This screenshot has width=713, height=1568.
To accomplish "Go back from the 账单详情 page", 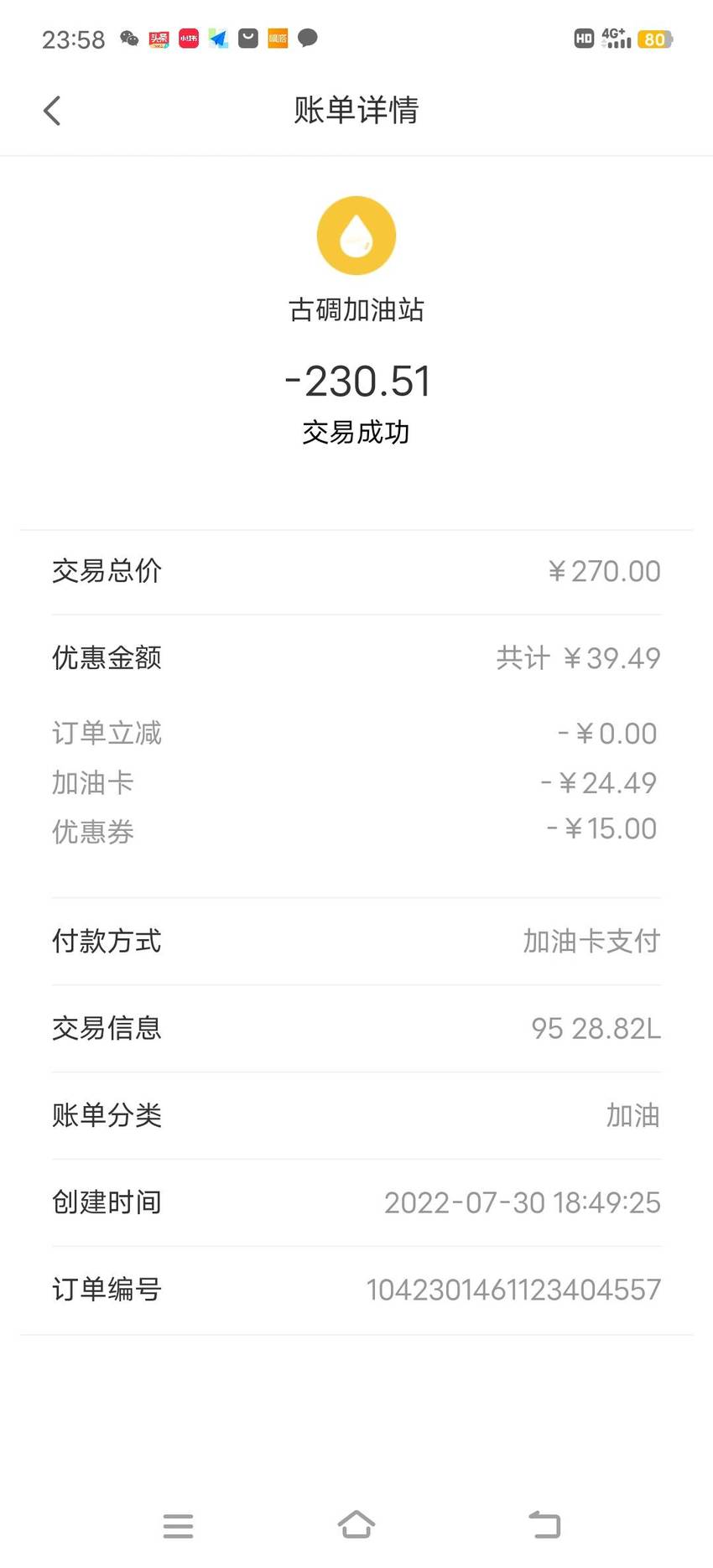I will [x=52, y=111].
